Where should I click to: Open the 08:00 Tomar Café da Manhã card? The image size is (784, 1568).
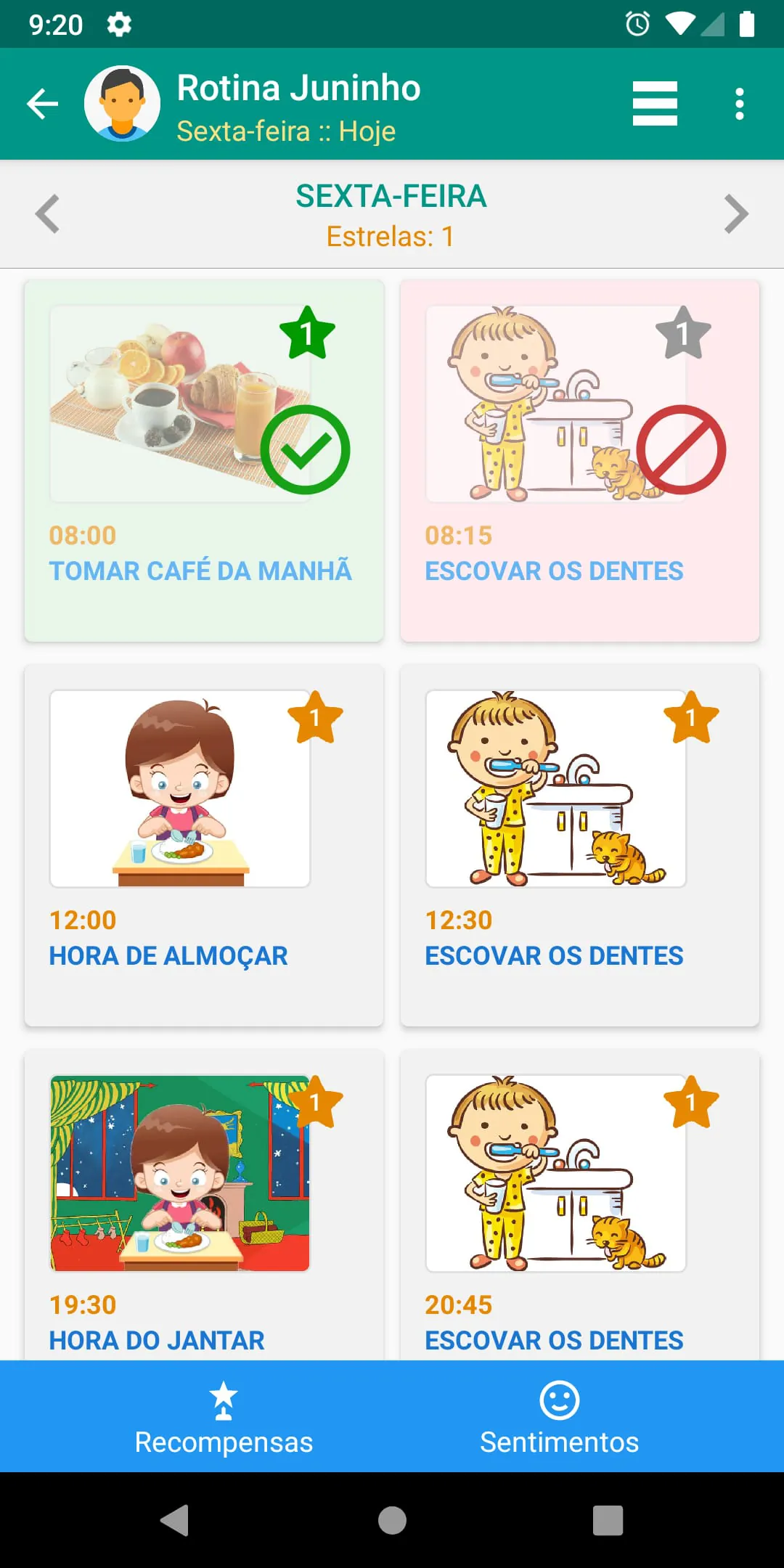point(204,461)
